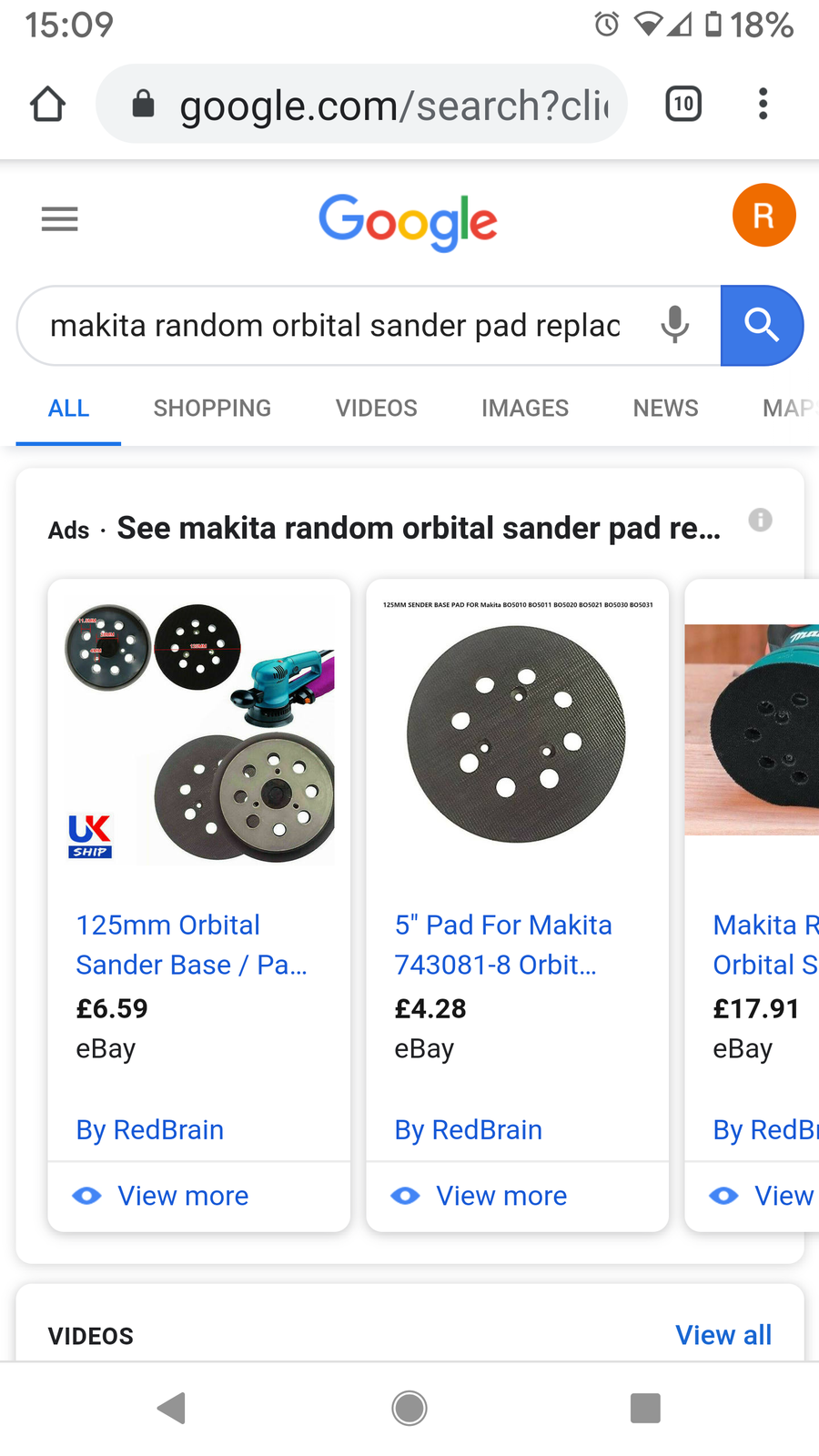Open the ads info icon
The height and width of the screenshot is (1456, 819).
click(761, 520)
